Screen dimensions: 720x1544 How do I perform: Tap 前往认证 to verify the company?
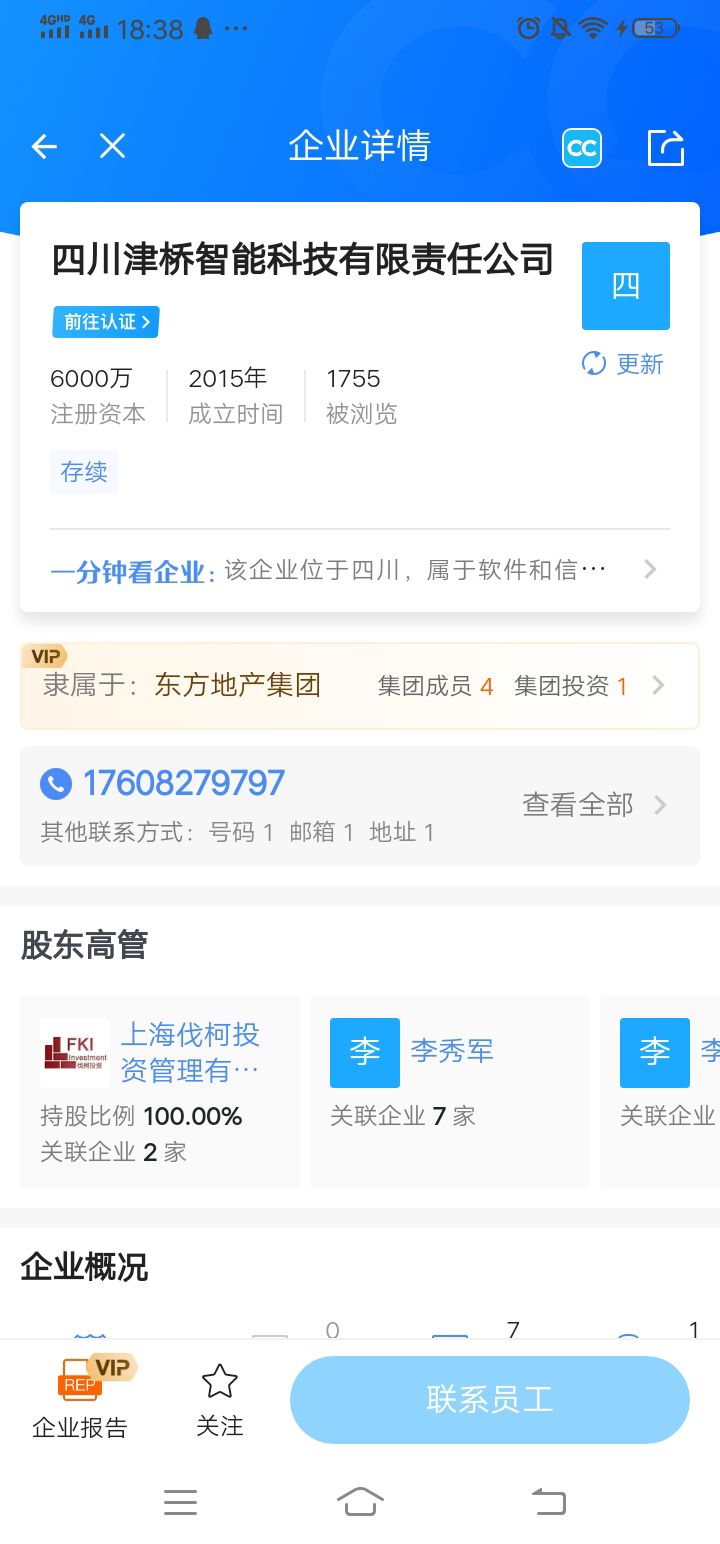(105, 322)
